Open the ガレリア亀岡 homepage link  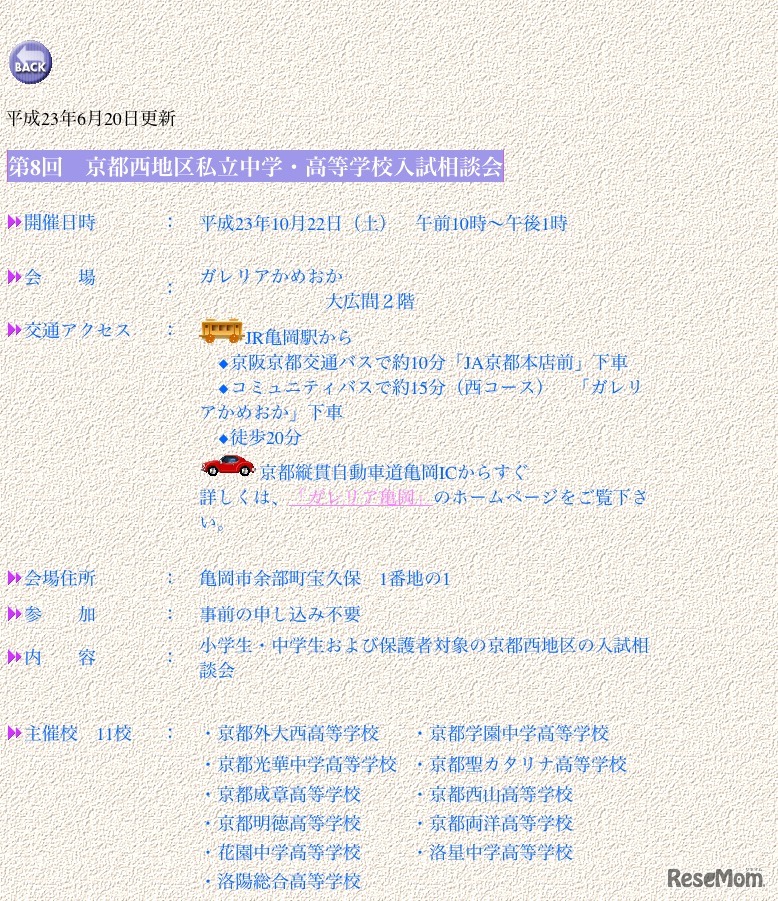coord(359,497)
